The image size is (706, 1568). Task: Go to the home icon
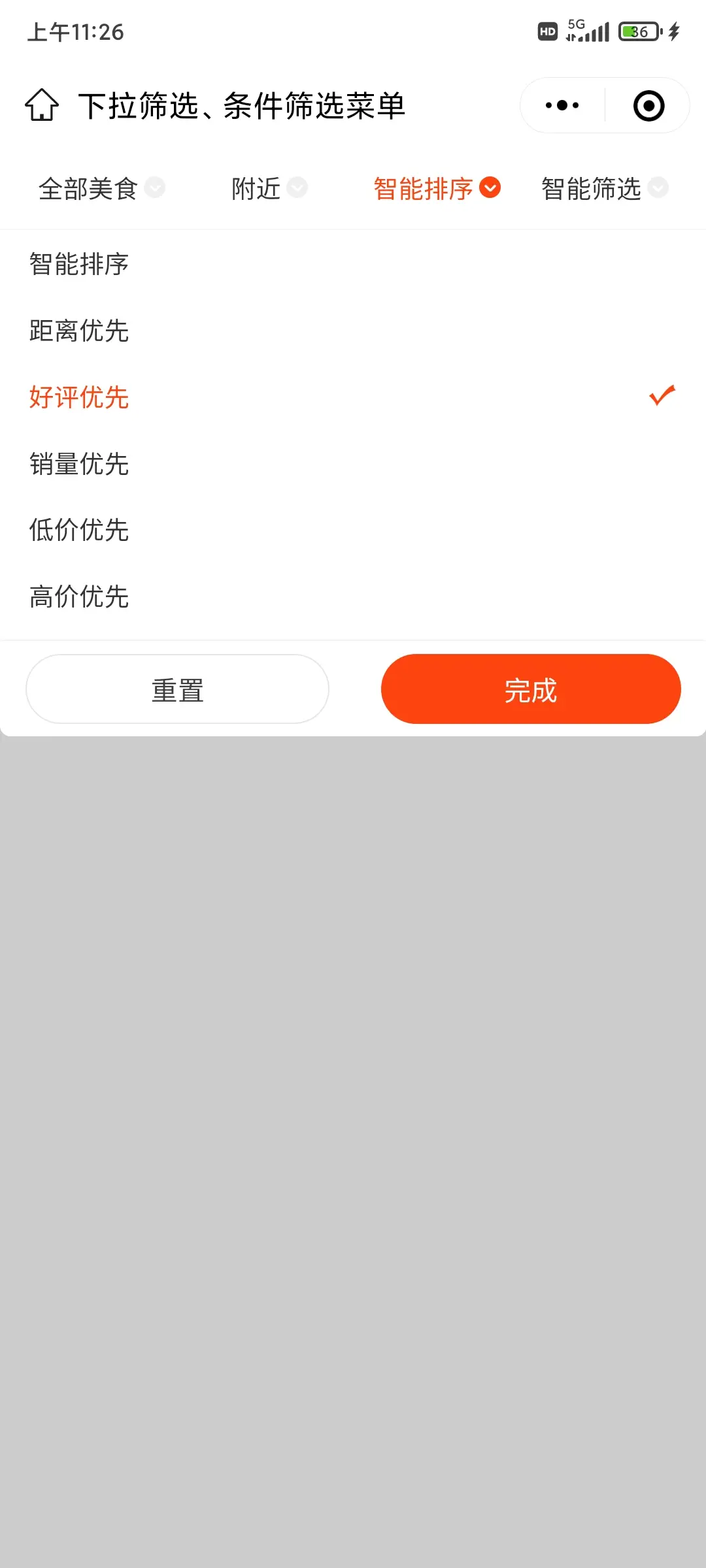pos(42,105)
